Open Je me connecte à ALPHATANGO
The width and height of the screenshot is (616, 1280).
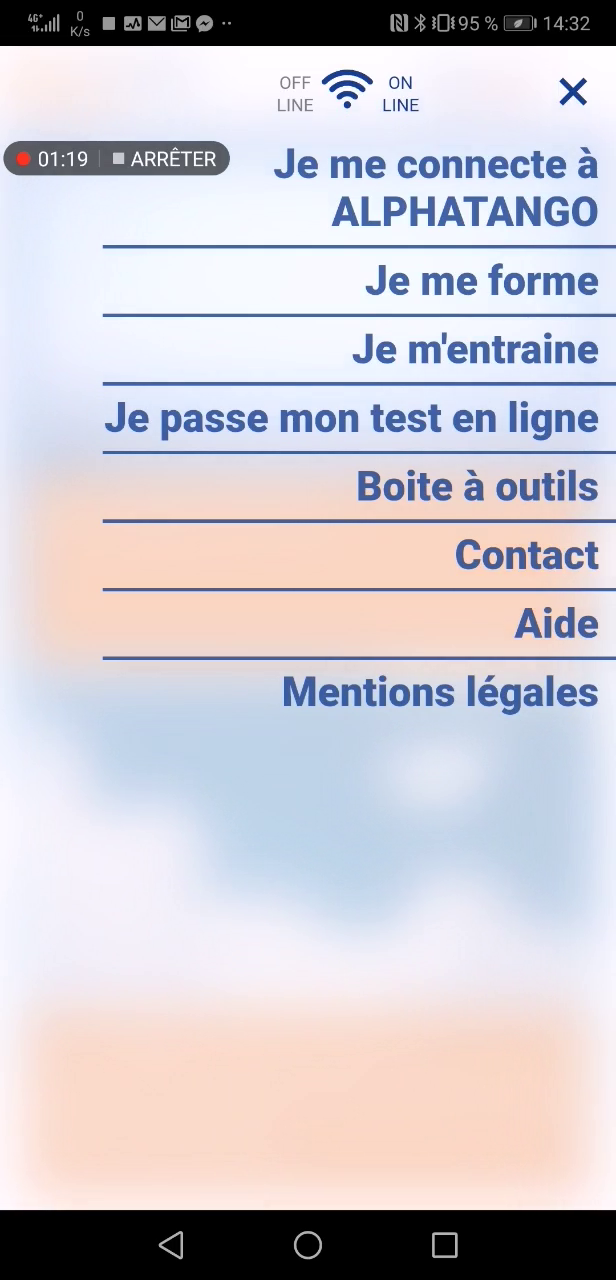(x=436, y=187)
